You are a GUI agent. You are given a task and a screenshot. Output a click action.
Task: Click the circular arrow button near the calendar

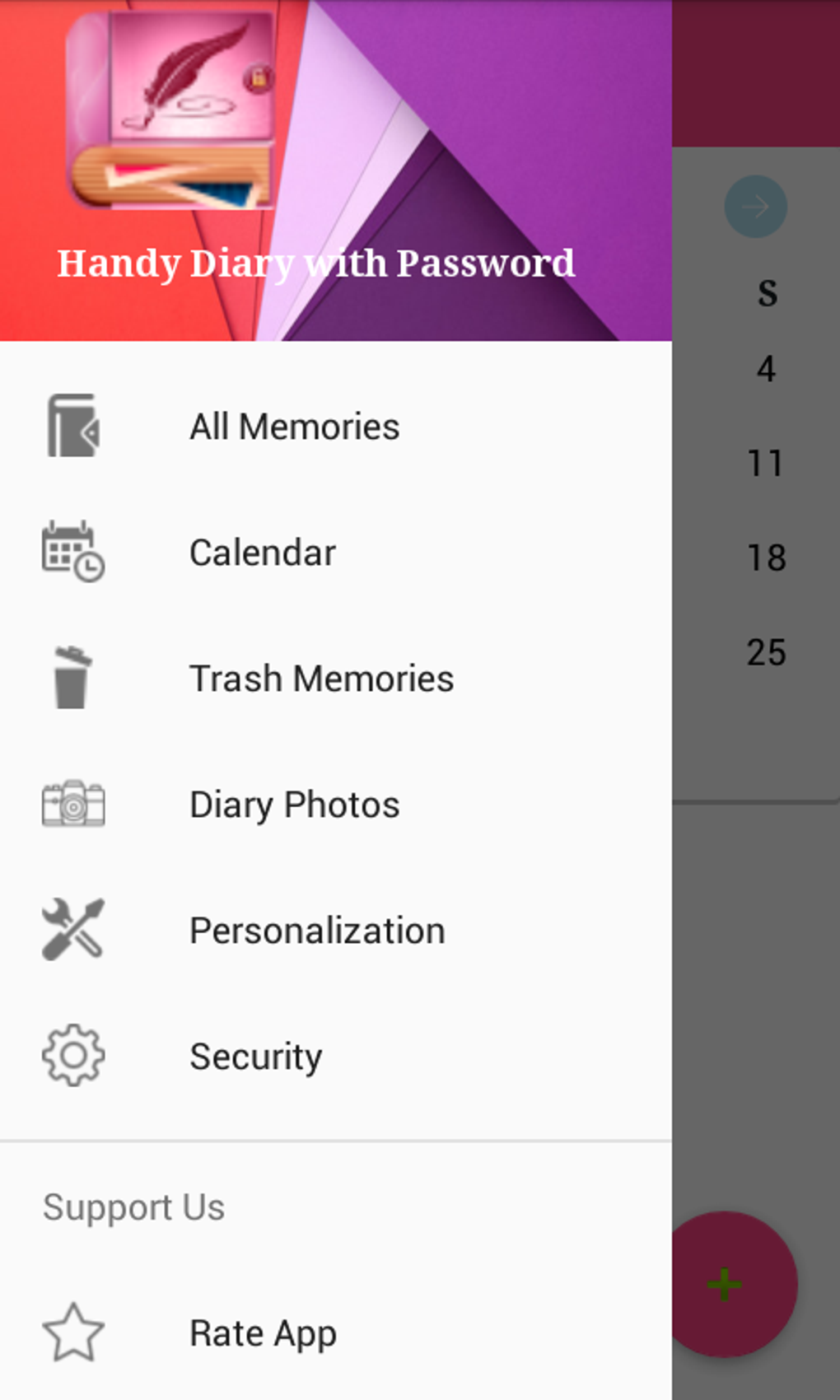click(754, 207)
